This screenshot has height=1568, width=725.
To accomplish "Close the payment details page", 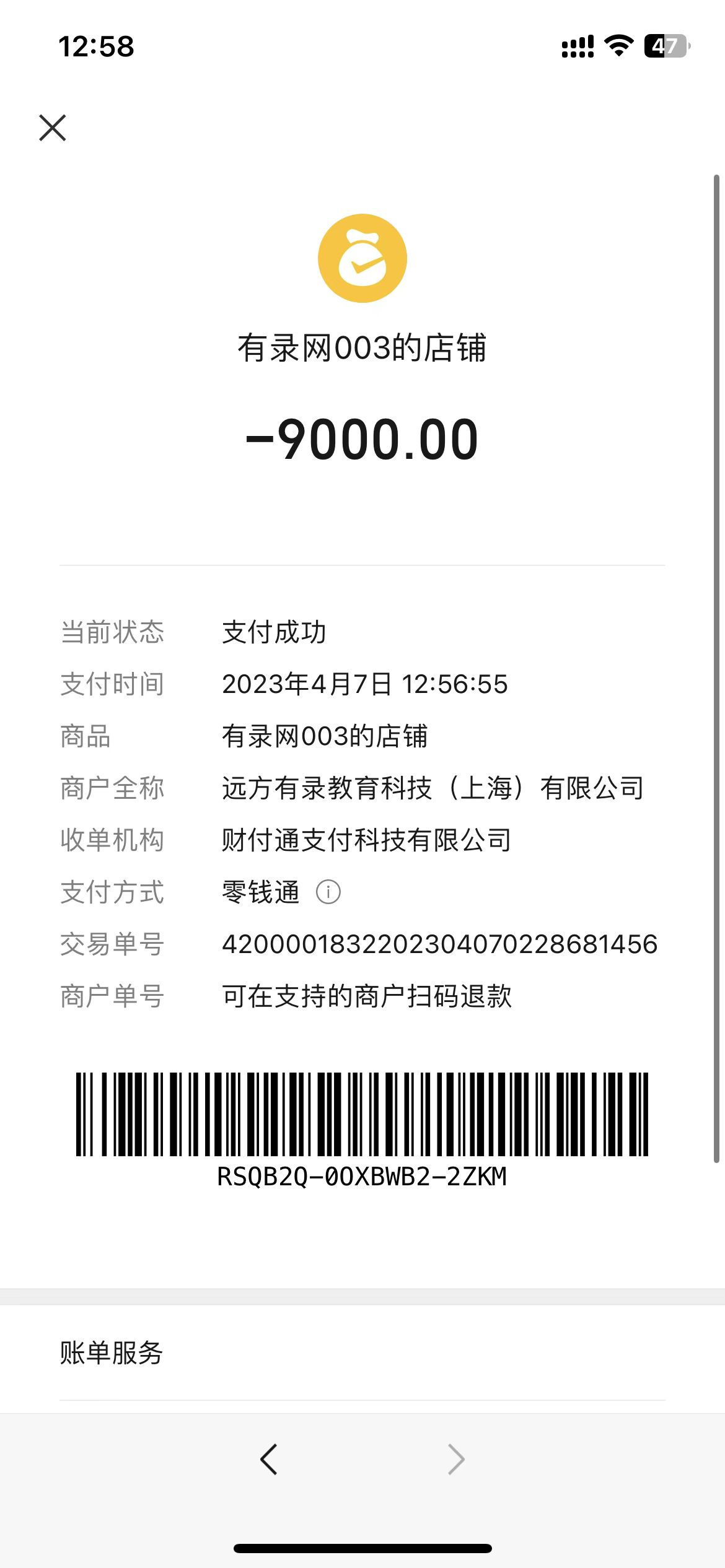I will click(53, 128).
